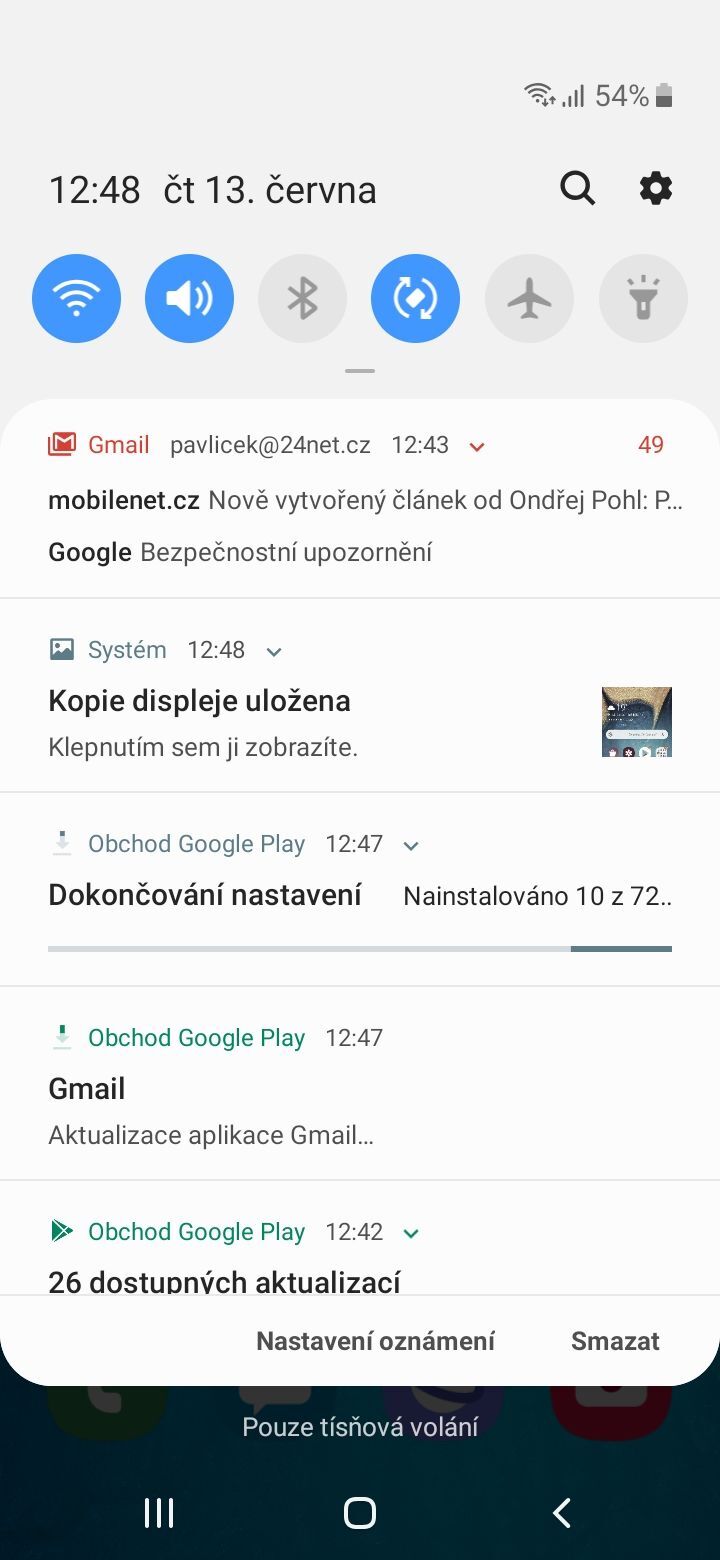Open Recent apps navigation button
This screenshot has width=720, height=1560.
click(x=158, y=1513)
